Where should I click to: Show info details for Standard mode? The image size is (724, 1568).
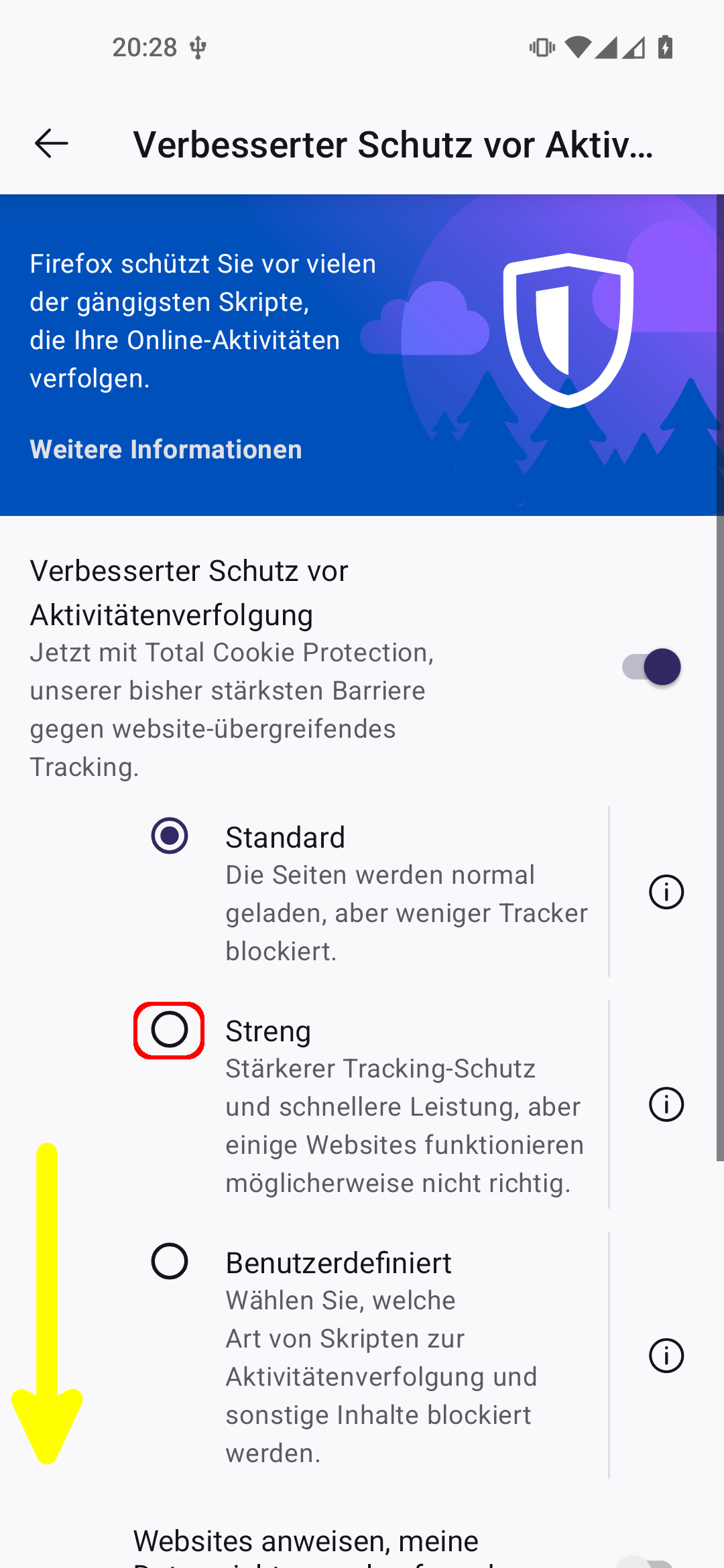[x=666, y=892]
